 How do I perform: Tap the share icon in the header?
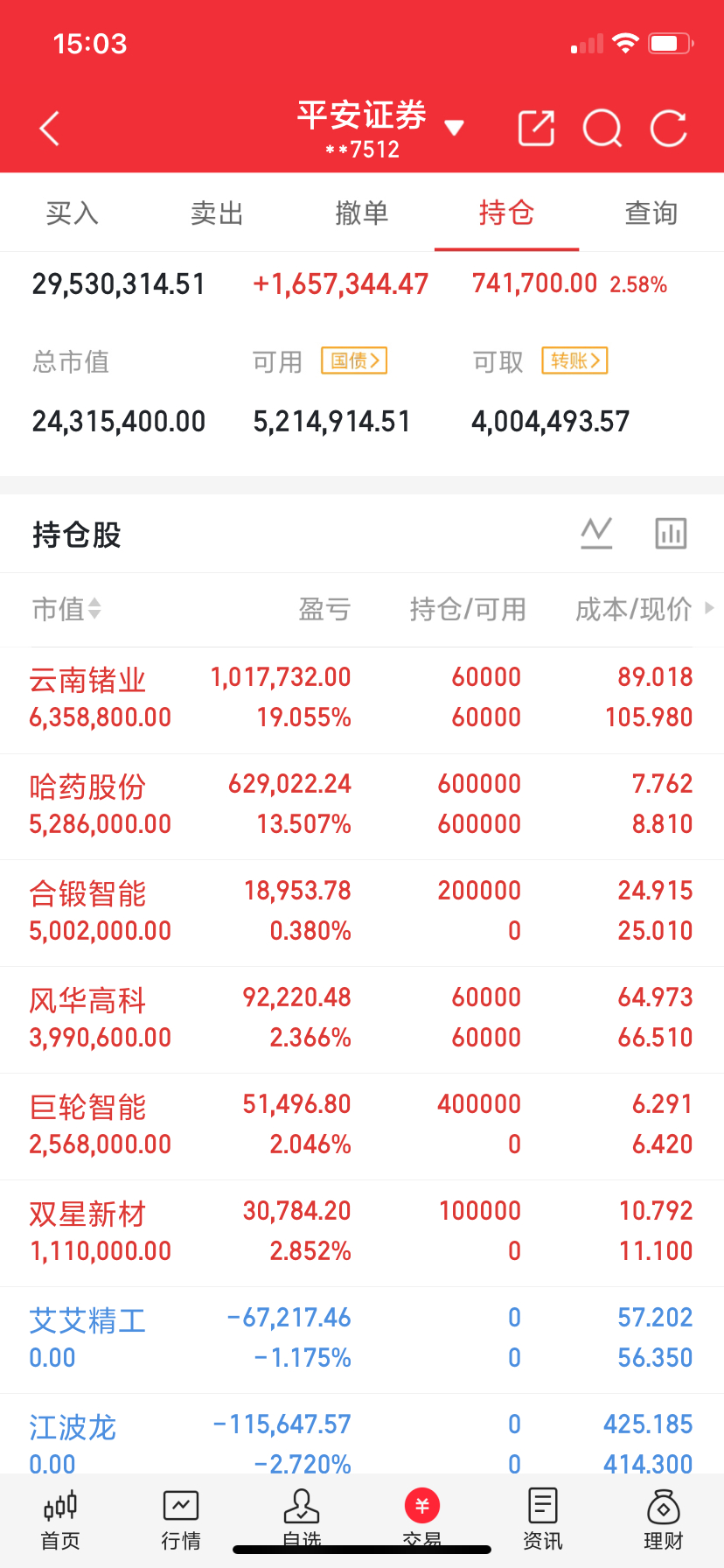536,129
